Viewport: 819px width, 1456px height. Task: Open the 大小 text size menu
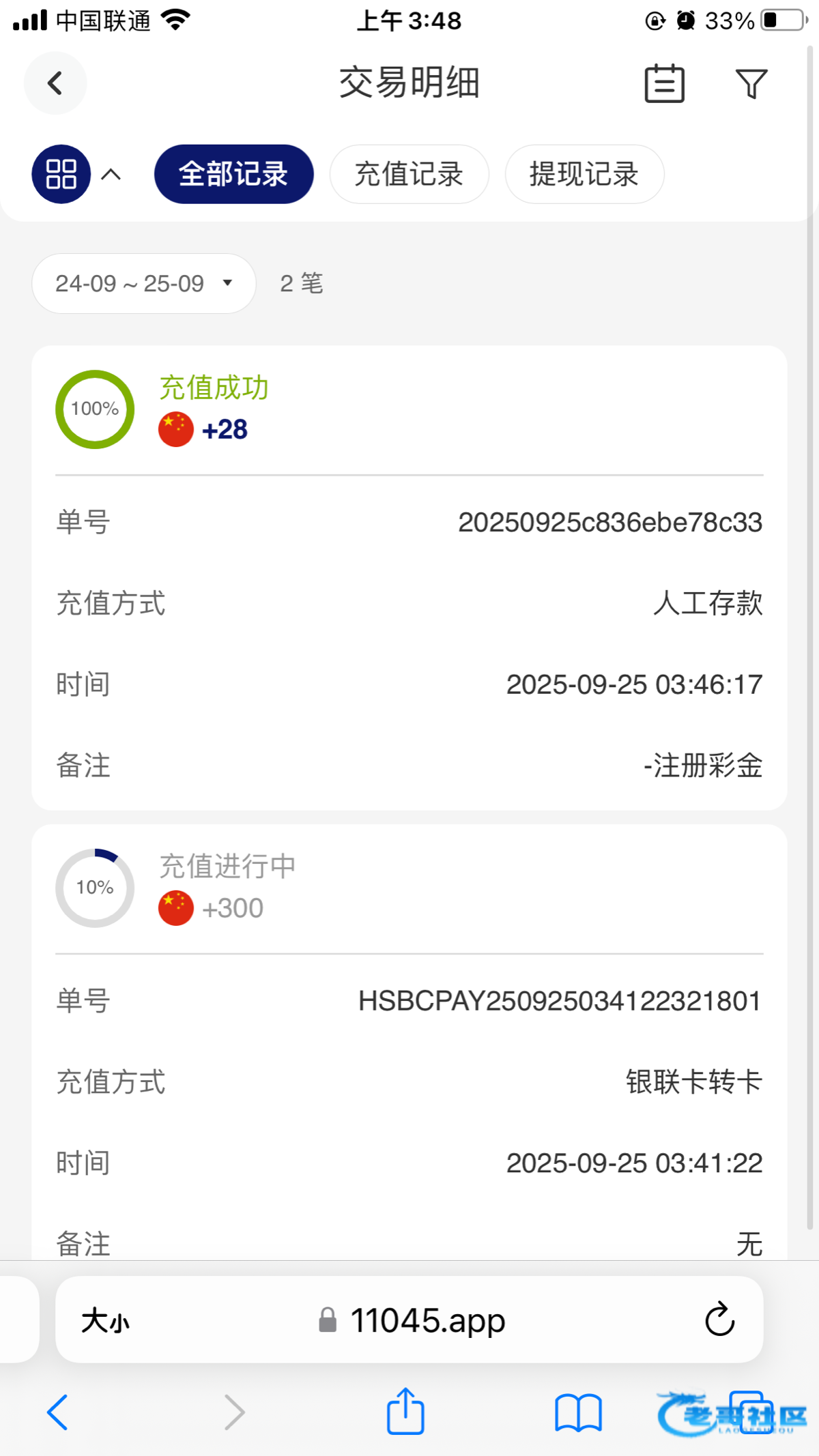click(105, 1321)
